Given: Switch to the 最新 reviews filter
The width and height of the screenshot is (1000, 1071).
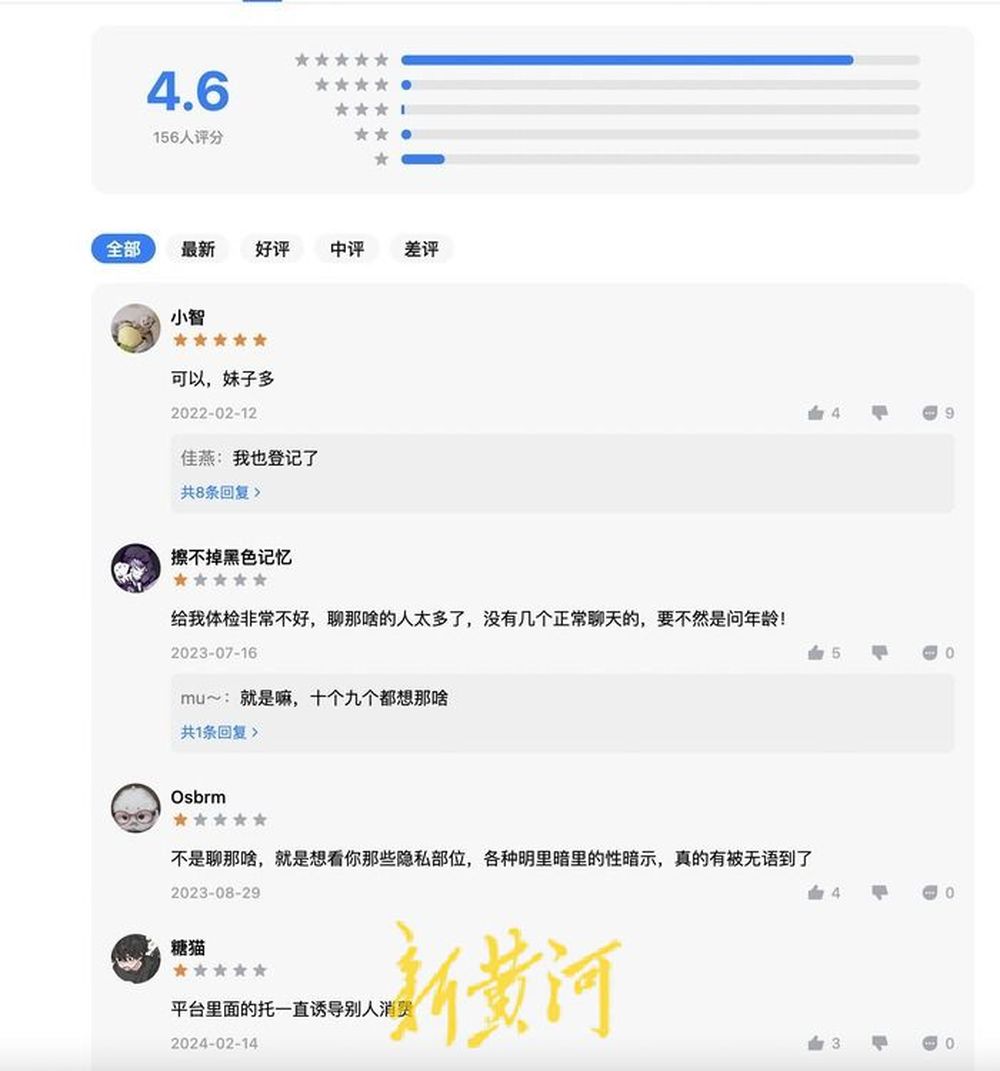Looking at the screenshot, I should point(198,249).
